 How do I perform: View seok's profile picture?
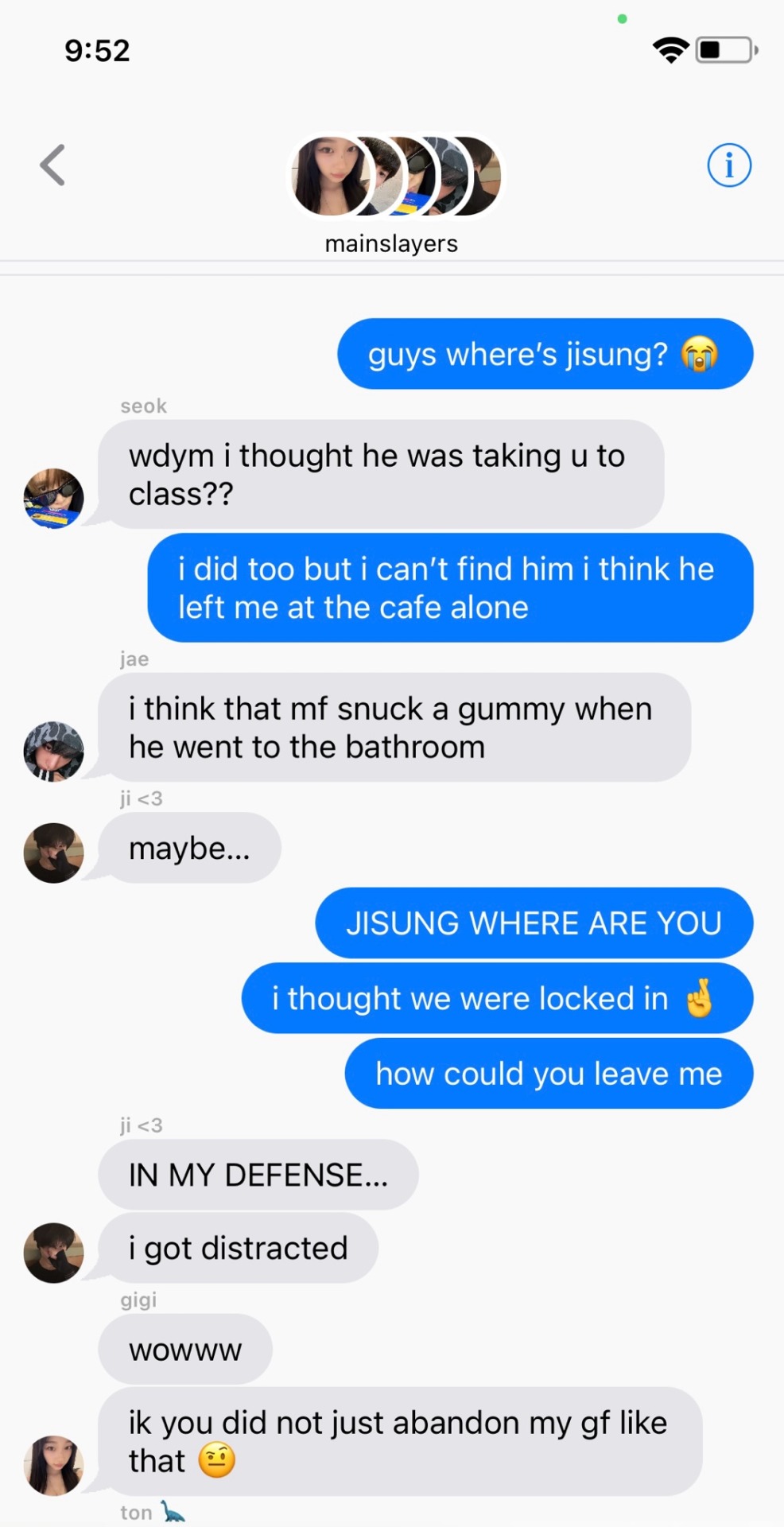coord(53,498)
